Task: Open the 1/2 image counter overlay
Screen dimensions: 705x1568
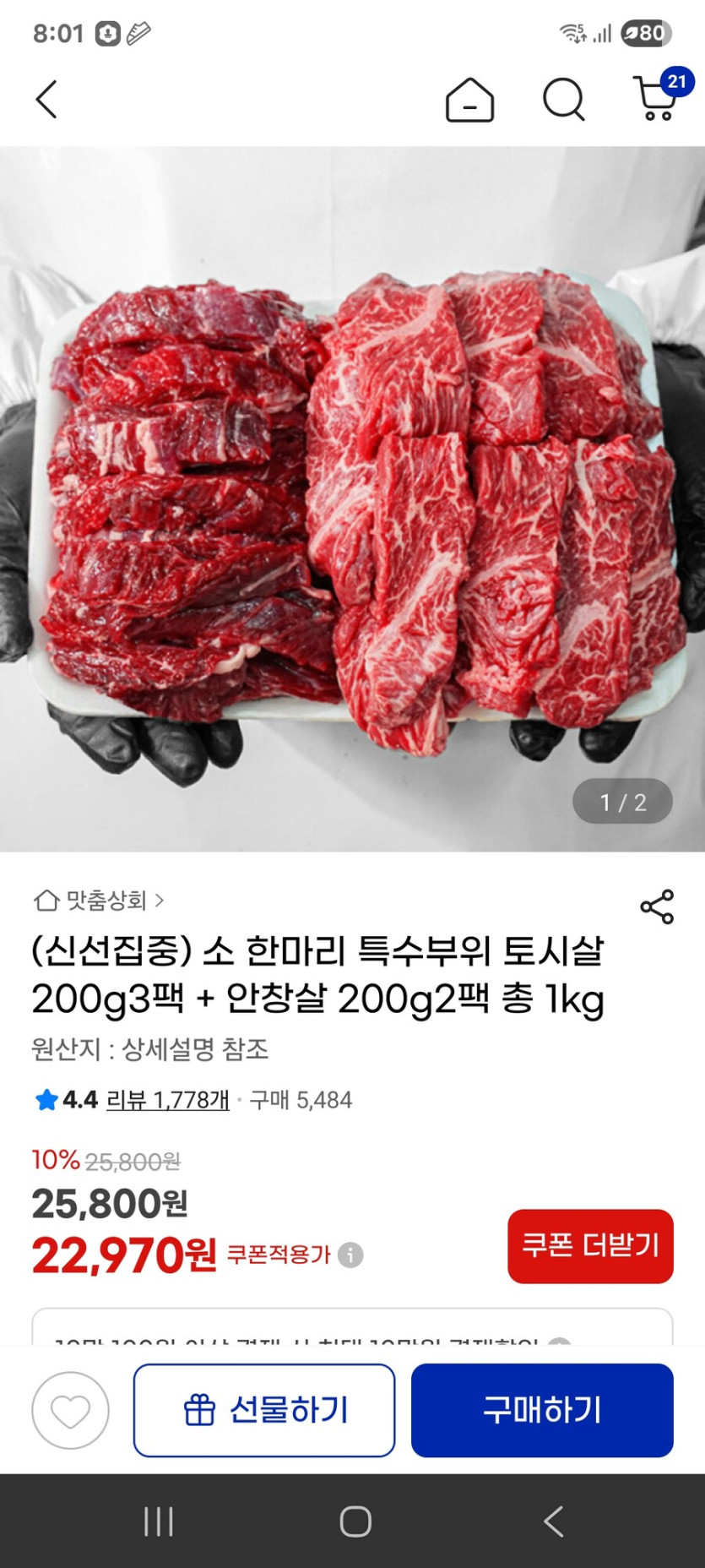Action: coord(621,801)
